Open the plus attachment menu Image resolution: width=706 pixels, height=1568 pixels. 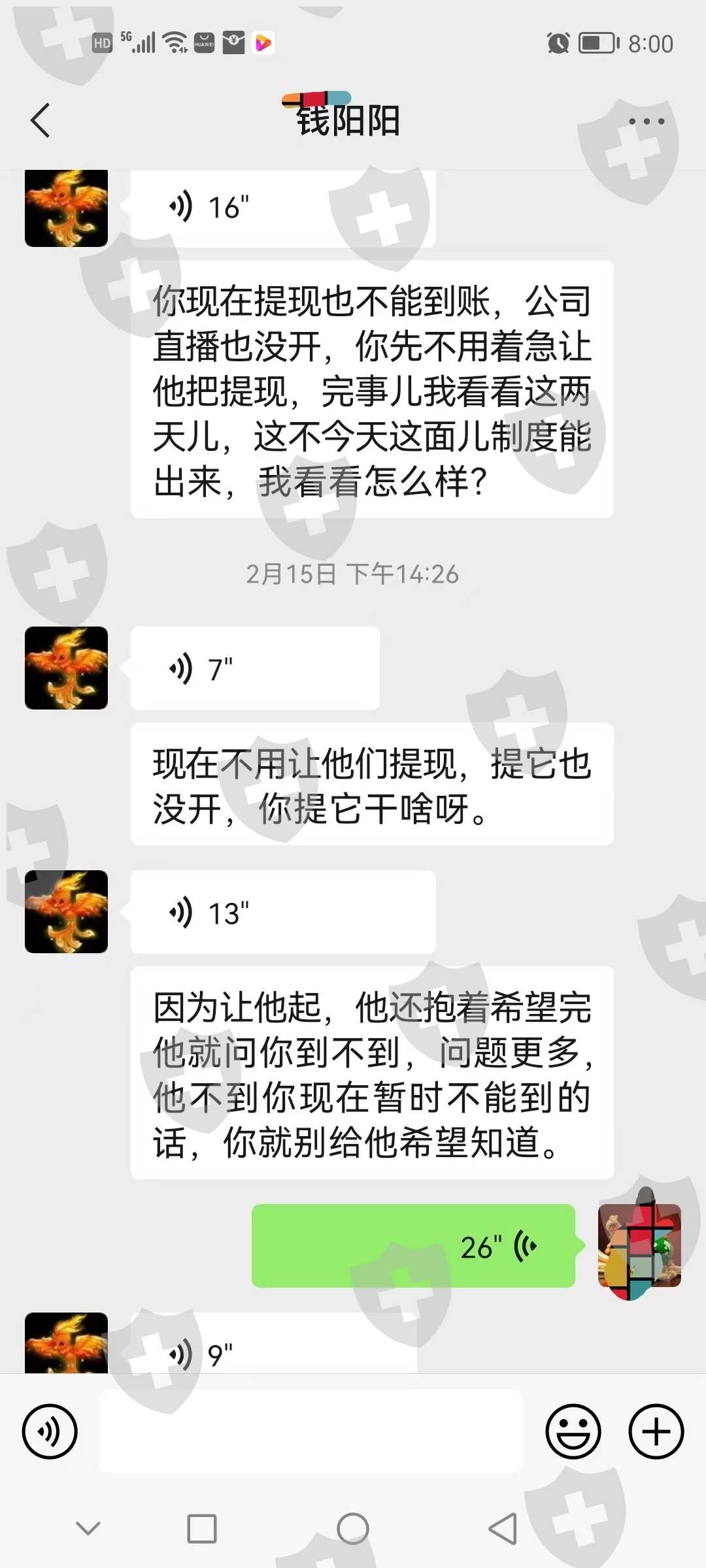(x=656, y=1431)
